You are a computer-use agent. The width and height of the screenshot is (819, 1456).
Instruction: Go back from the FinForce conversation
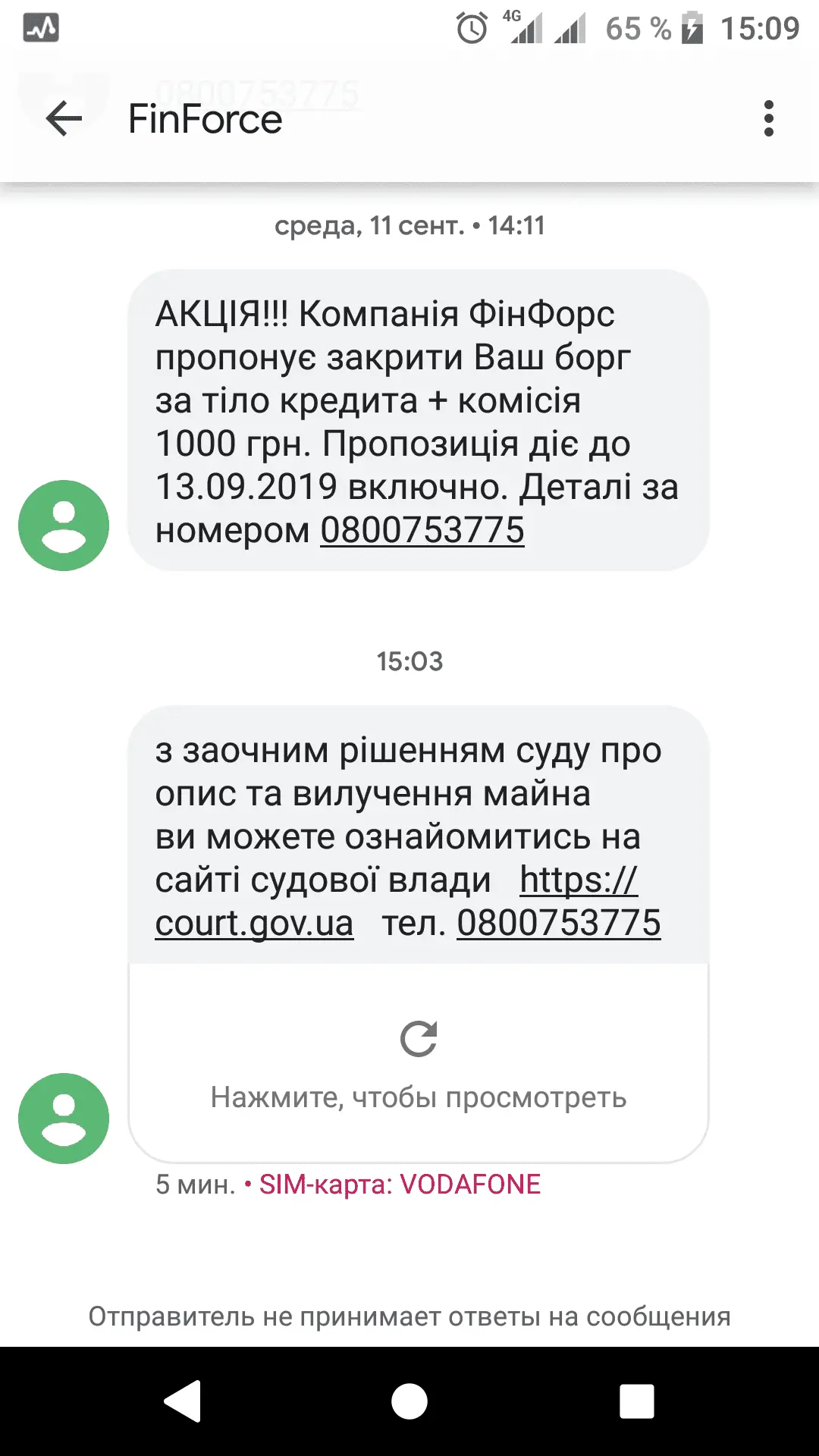point(64,119)
